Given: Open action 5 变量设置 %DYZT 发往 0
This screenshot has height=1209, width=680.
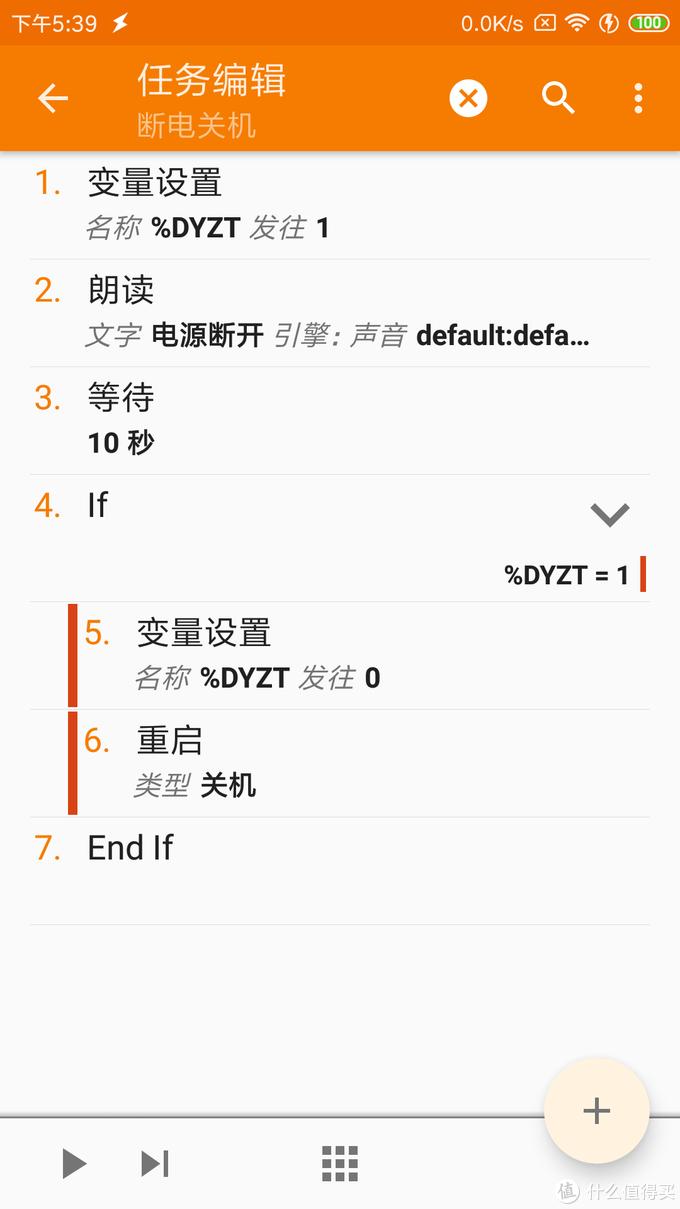Looking at the screenshot, I should 360,655.
